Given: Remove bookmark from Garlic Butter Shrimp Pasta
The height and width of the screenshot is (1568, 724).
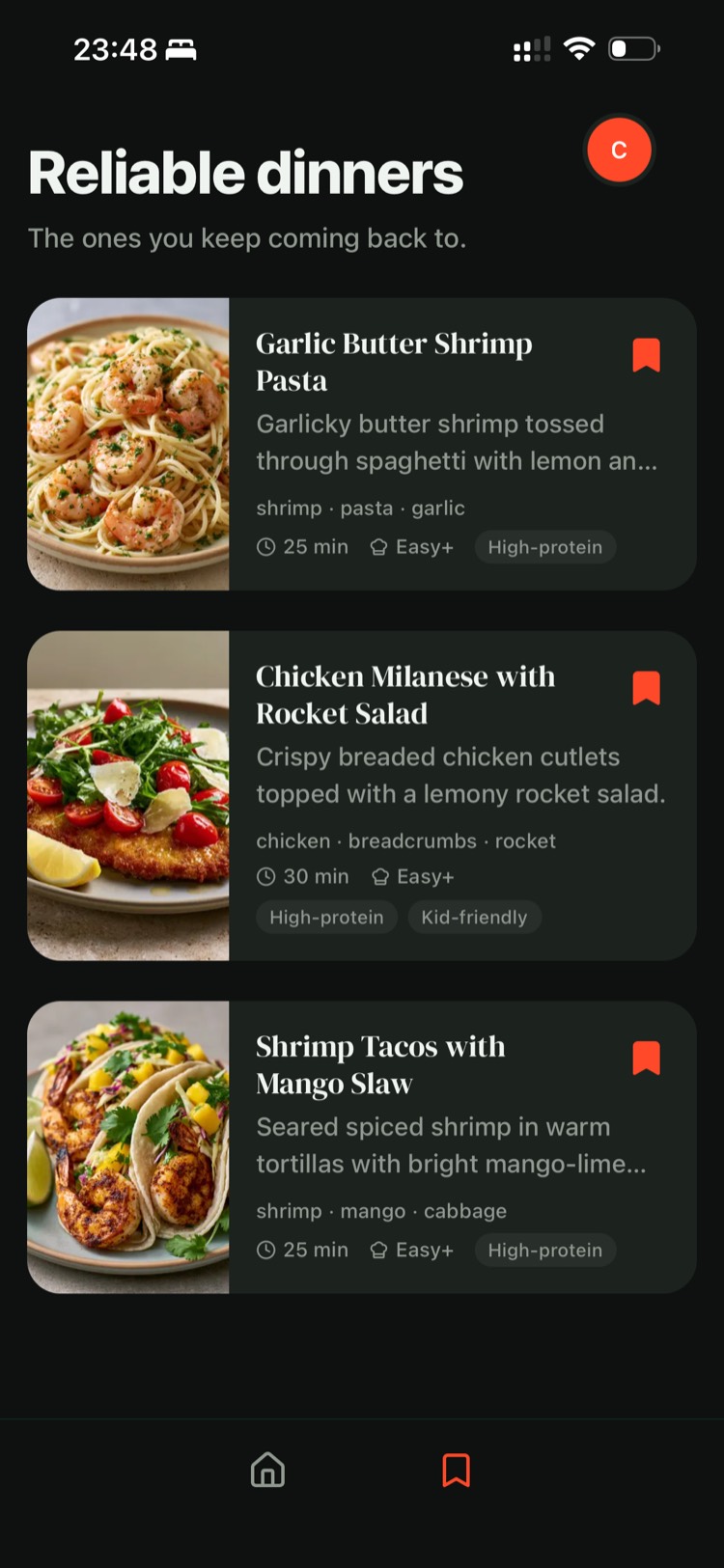Looking at the screenshot, I should point(646,355).
